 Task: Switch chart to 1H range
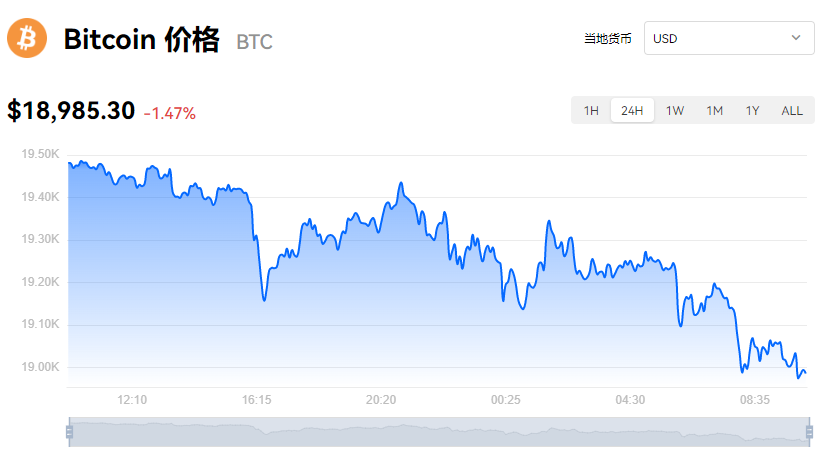[591, 111]
